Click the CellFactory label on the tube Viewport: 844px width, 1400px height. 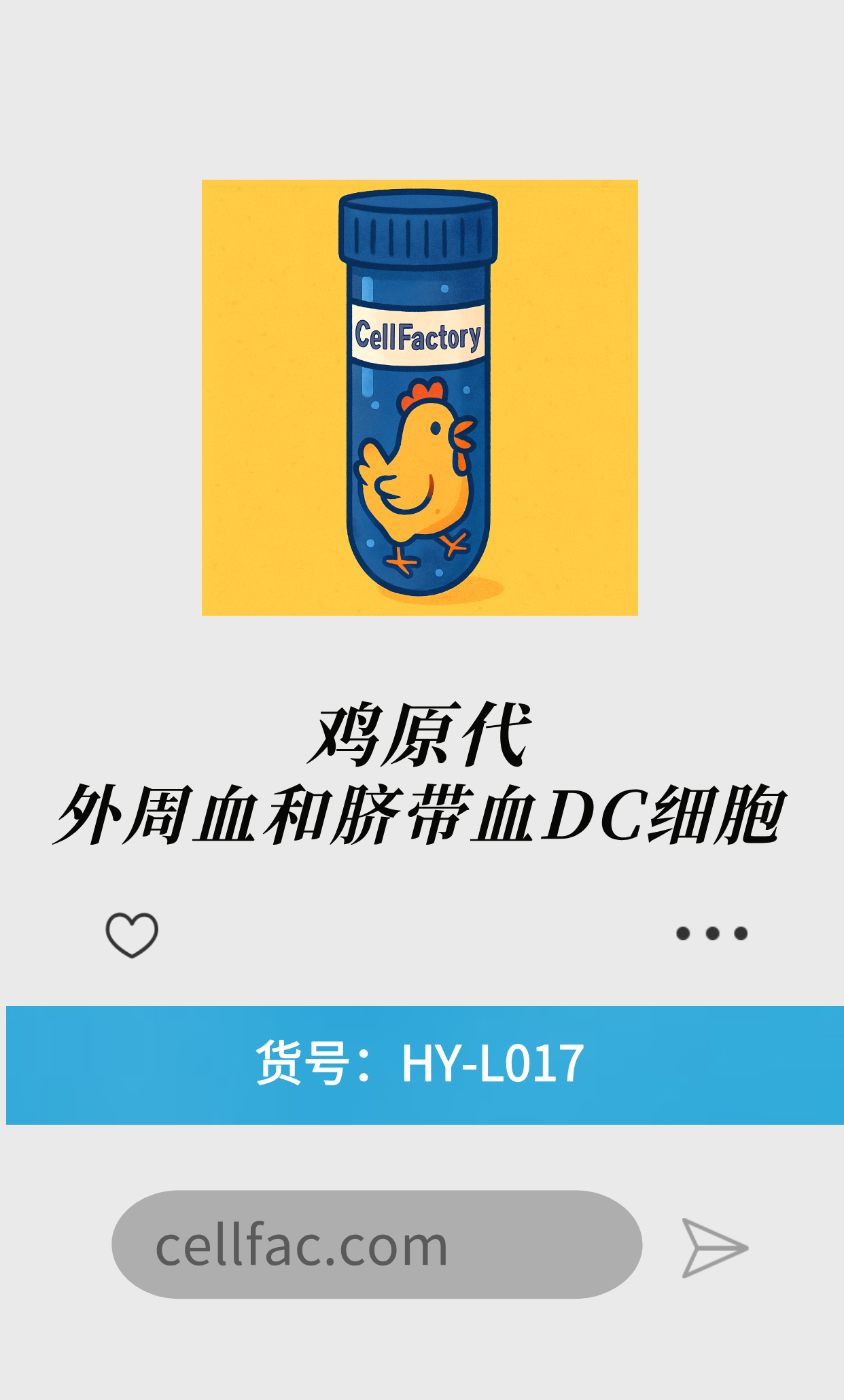point(419,333)
